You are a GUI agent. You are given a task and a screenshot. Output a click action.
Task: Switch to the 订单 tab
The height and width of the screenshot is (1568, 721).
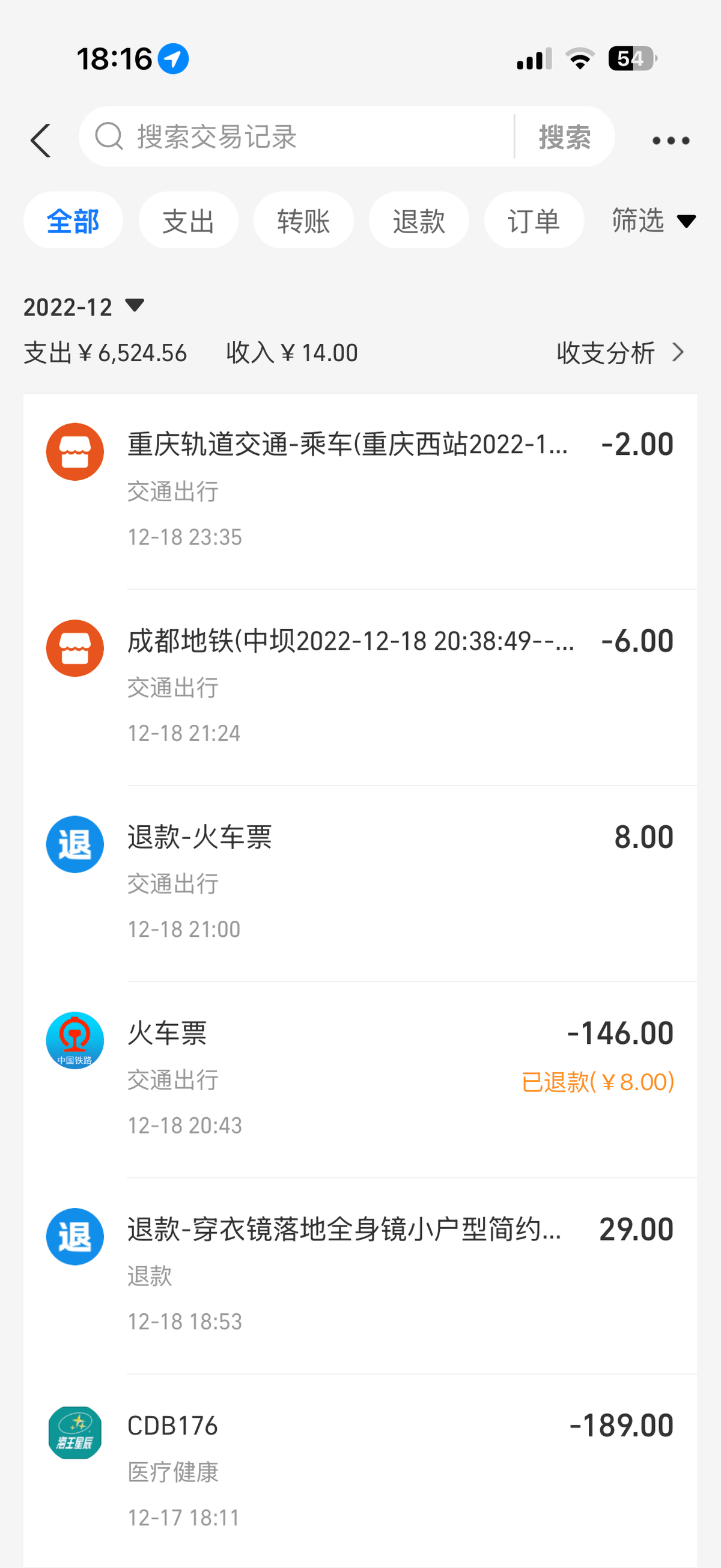534,221
